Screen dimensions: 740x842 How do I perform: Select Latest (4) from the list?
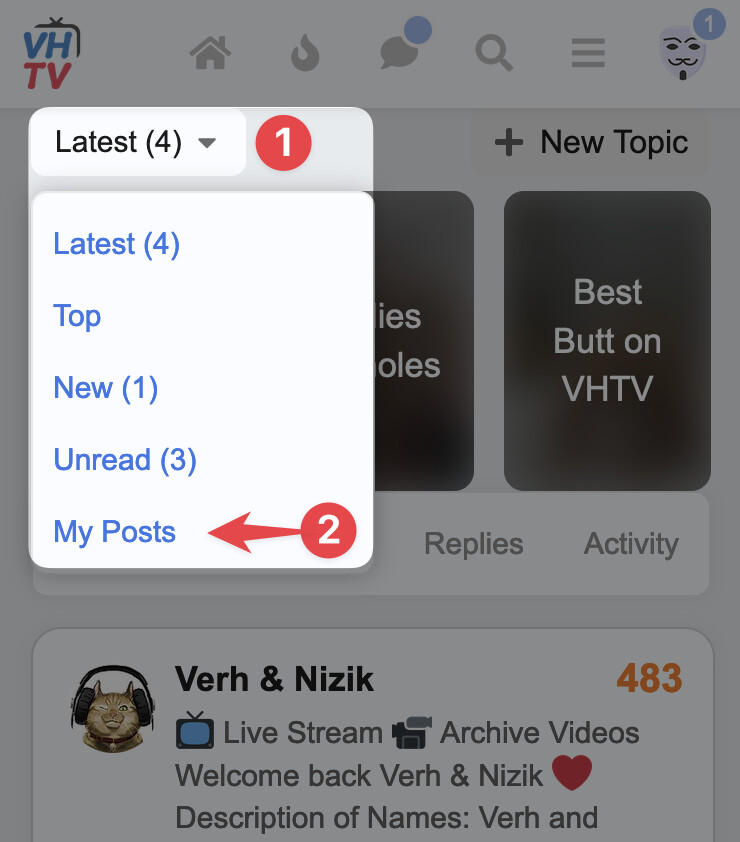[x=116, y=244]
